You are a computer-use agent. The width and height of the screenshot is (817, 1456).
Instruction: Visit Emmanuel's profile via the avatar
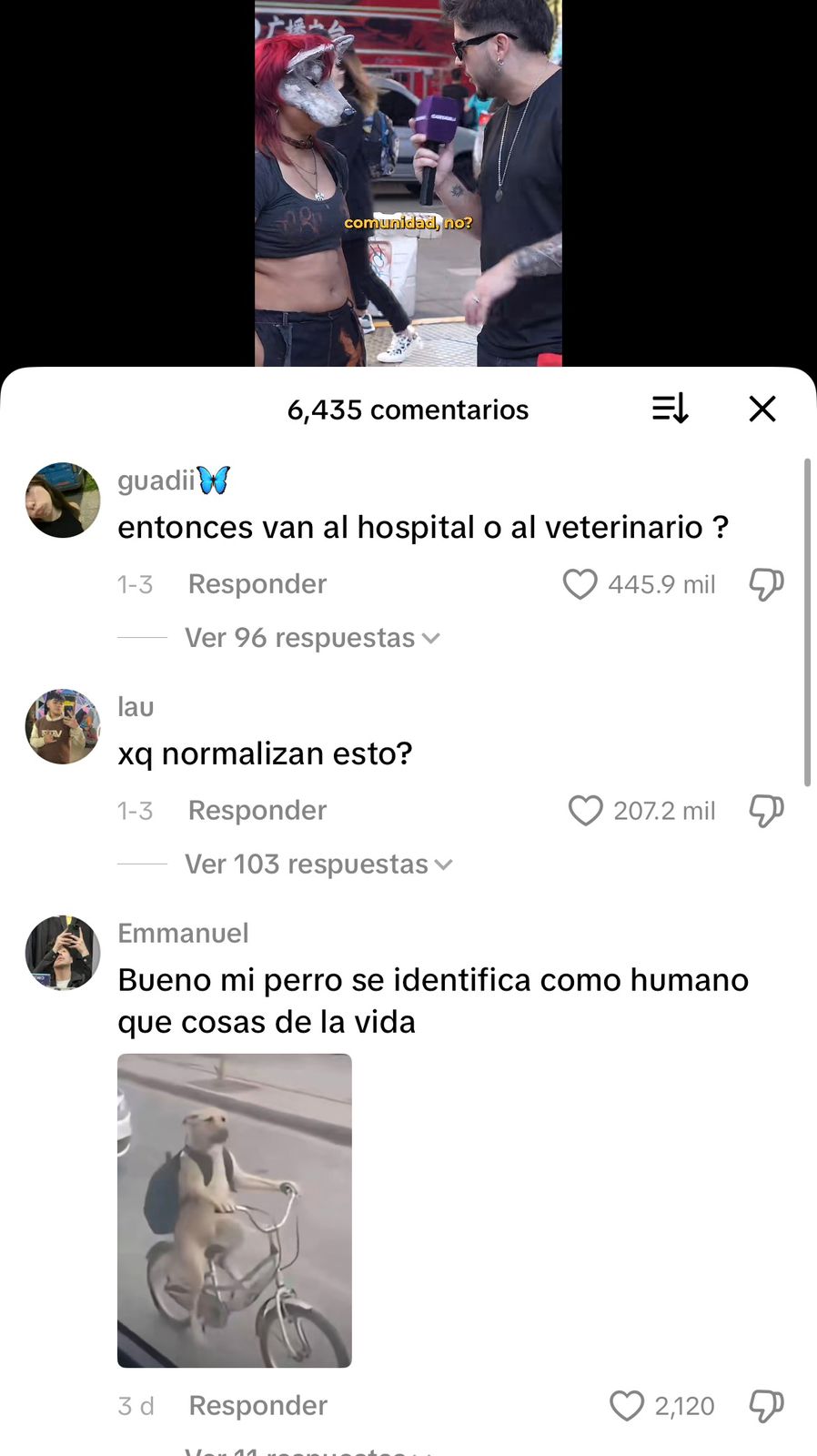click(63, 953)
